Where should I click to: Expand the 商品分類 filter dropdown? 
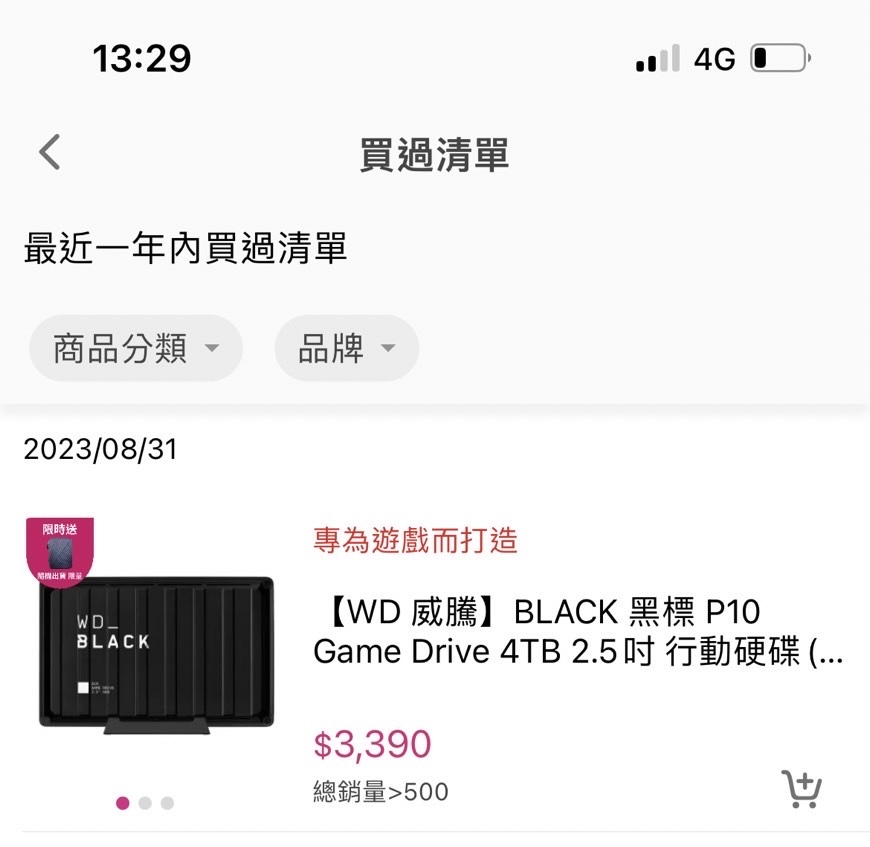136,349
